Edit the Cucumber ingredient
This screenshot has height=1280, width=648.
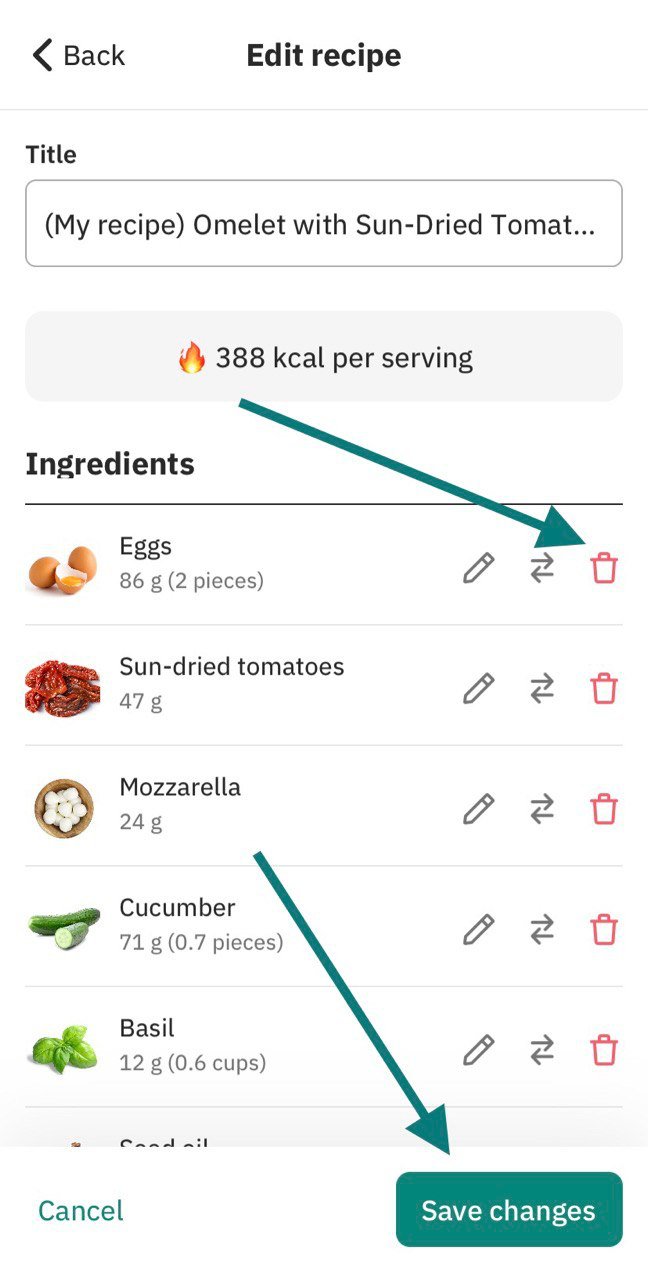[x=479, y=929]
